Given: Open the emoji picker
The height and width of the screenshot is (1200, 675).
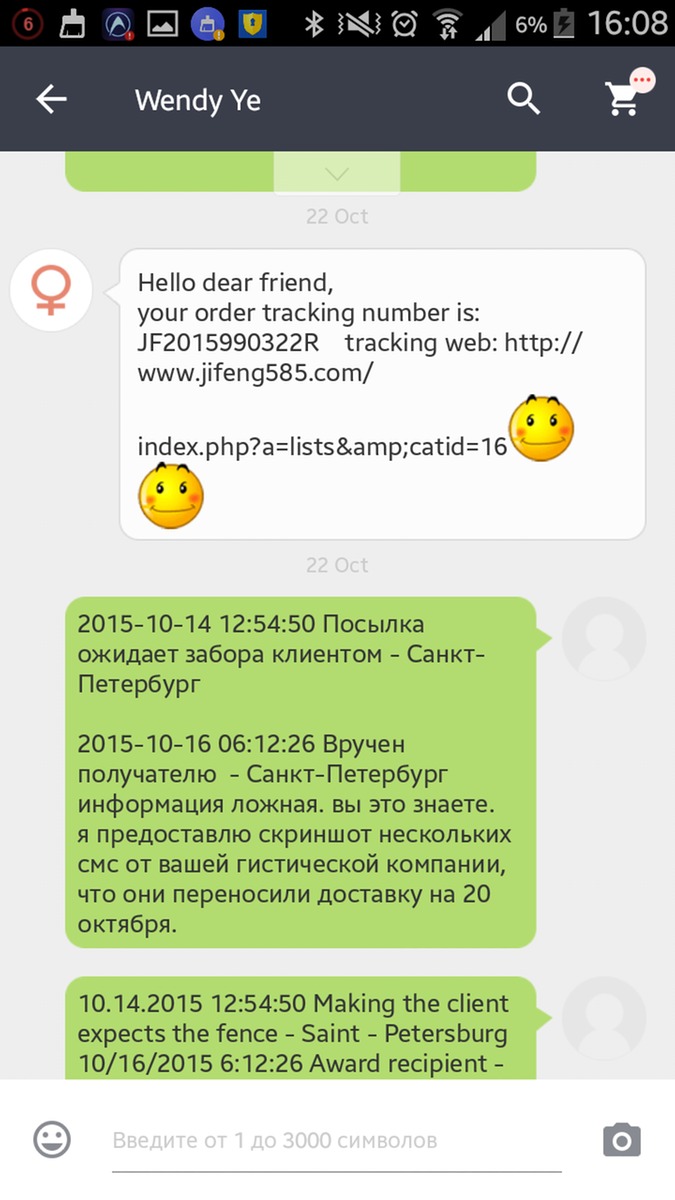Looking at the screenshot, I should coord(52,1139).
